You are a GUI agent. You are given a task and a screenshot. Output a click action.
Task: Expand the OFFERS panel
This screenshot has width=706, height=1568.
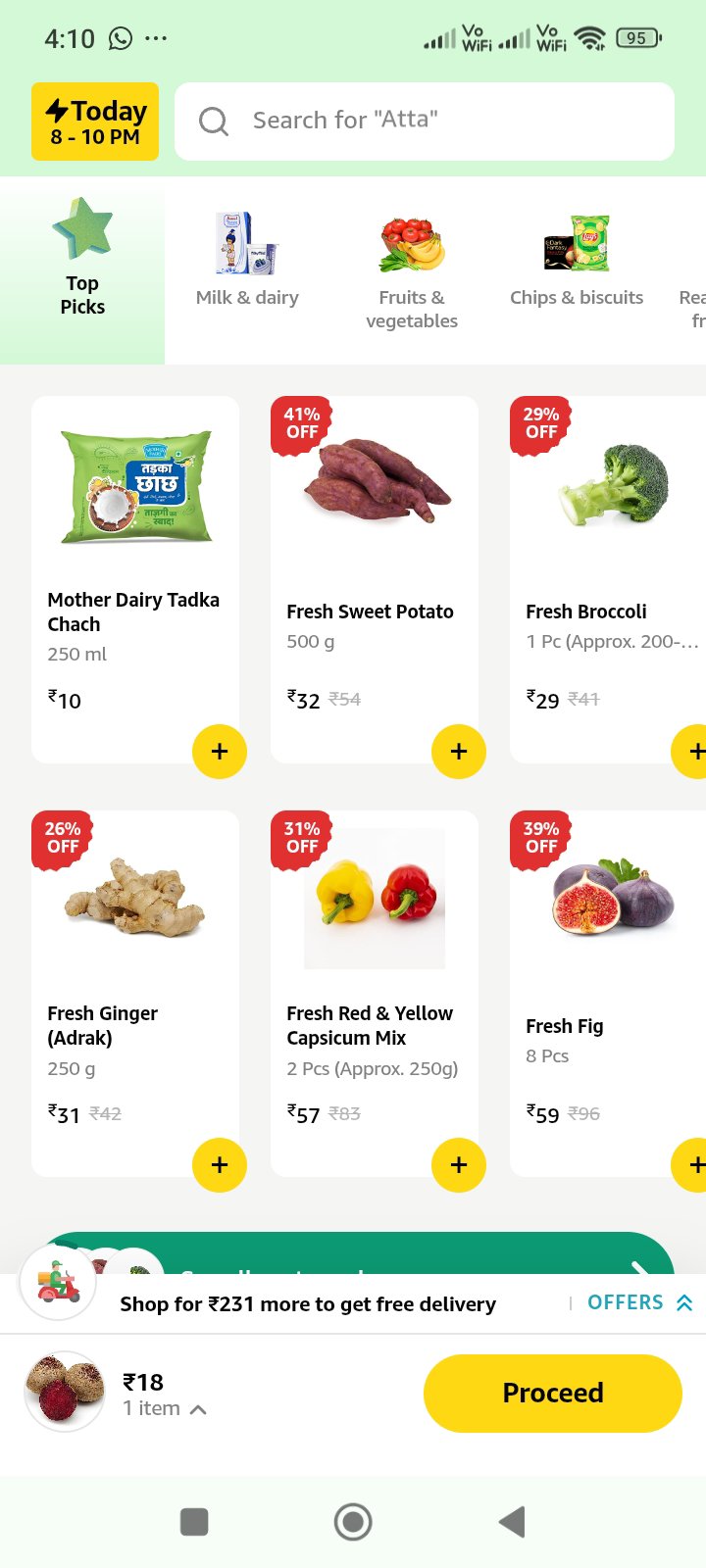click(639, 1302)
